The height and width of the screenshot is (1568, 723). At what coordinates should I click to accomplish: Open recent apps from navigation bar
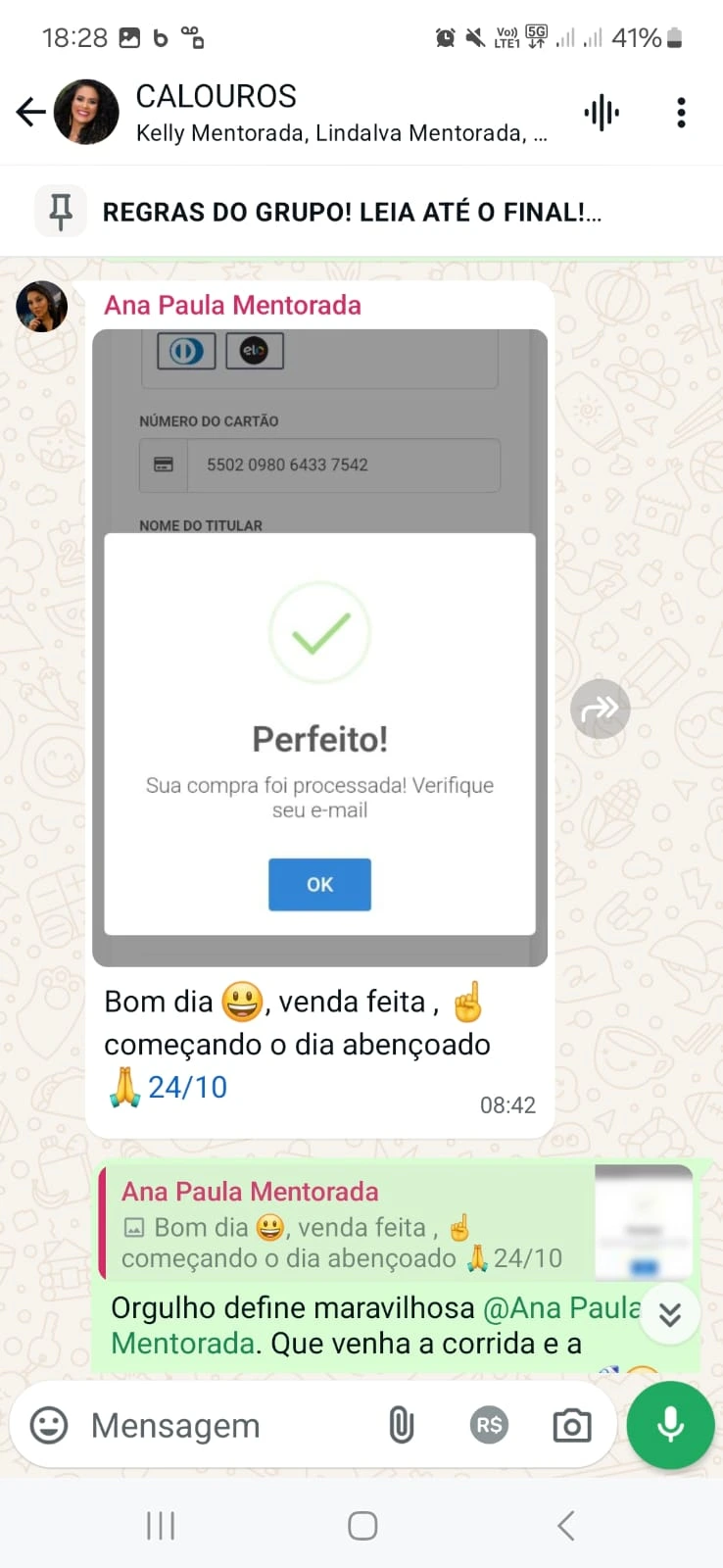tap(161, 1525)
